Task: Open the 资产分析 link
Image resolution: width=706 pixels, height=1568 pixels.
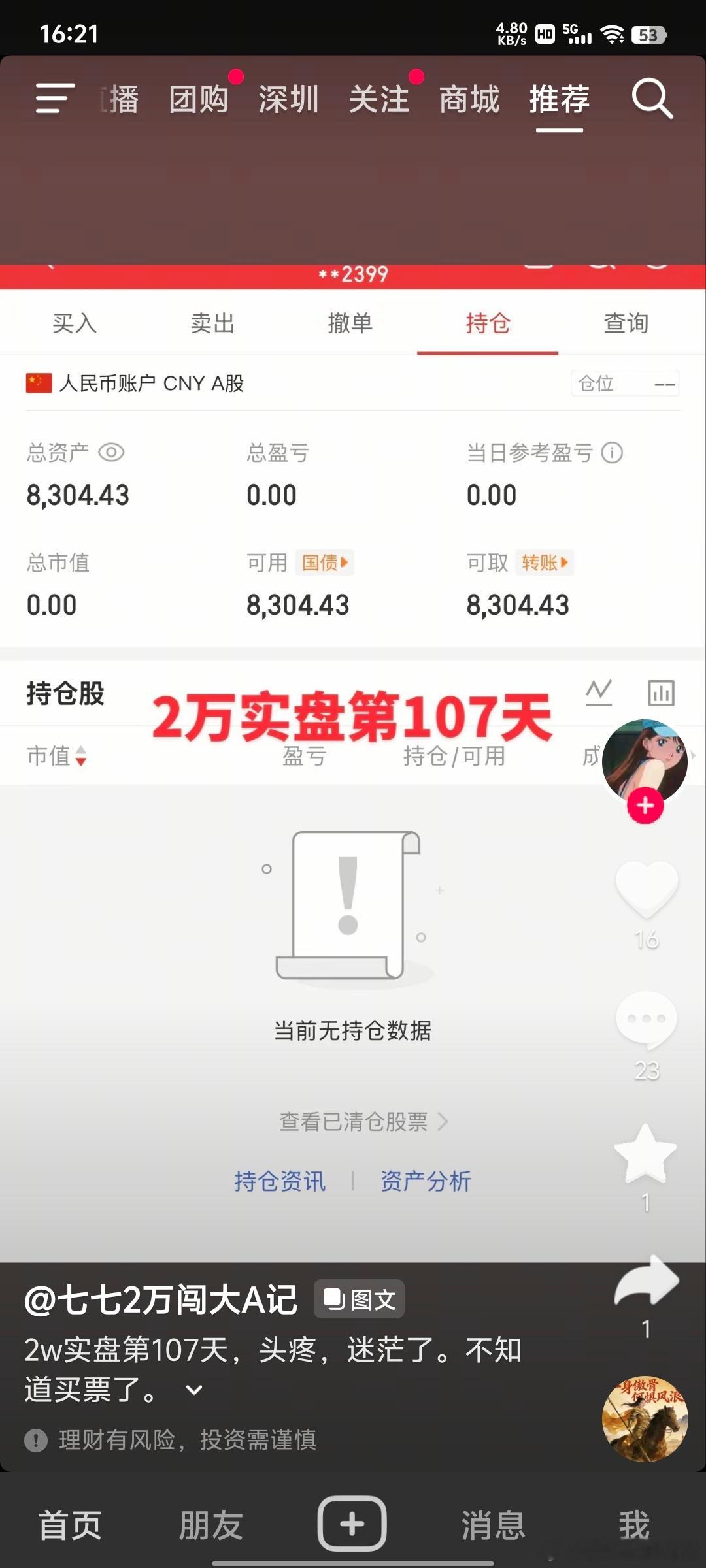Action: coord(426,1180)
